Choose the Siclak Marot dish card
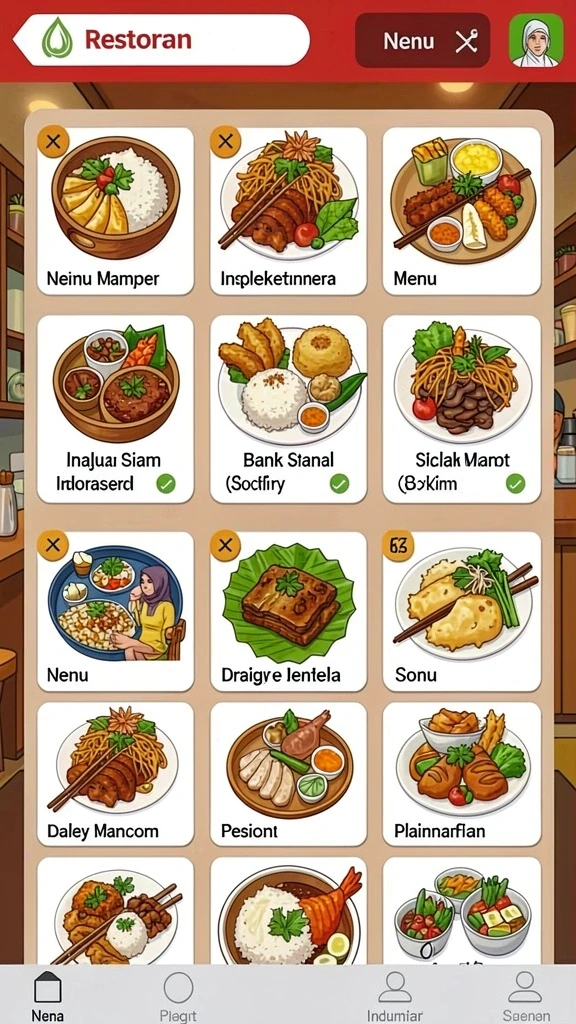Image resolution: width=576 pixels, height=1024 pixels. [462, 409]
